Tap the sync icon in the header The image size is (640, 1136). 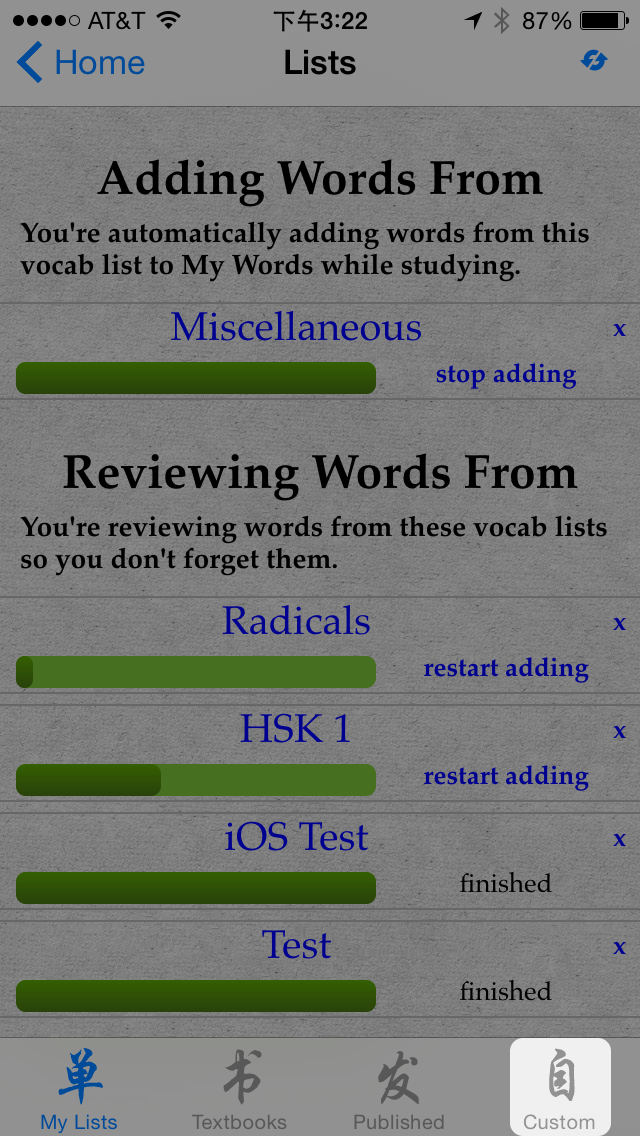point(594,61)
